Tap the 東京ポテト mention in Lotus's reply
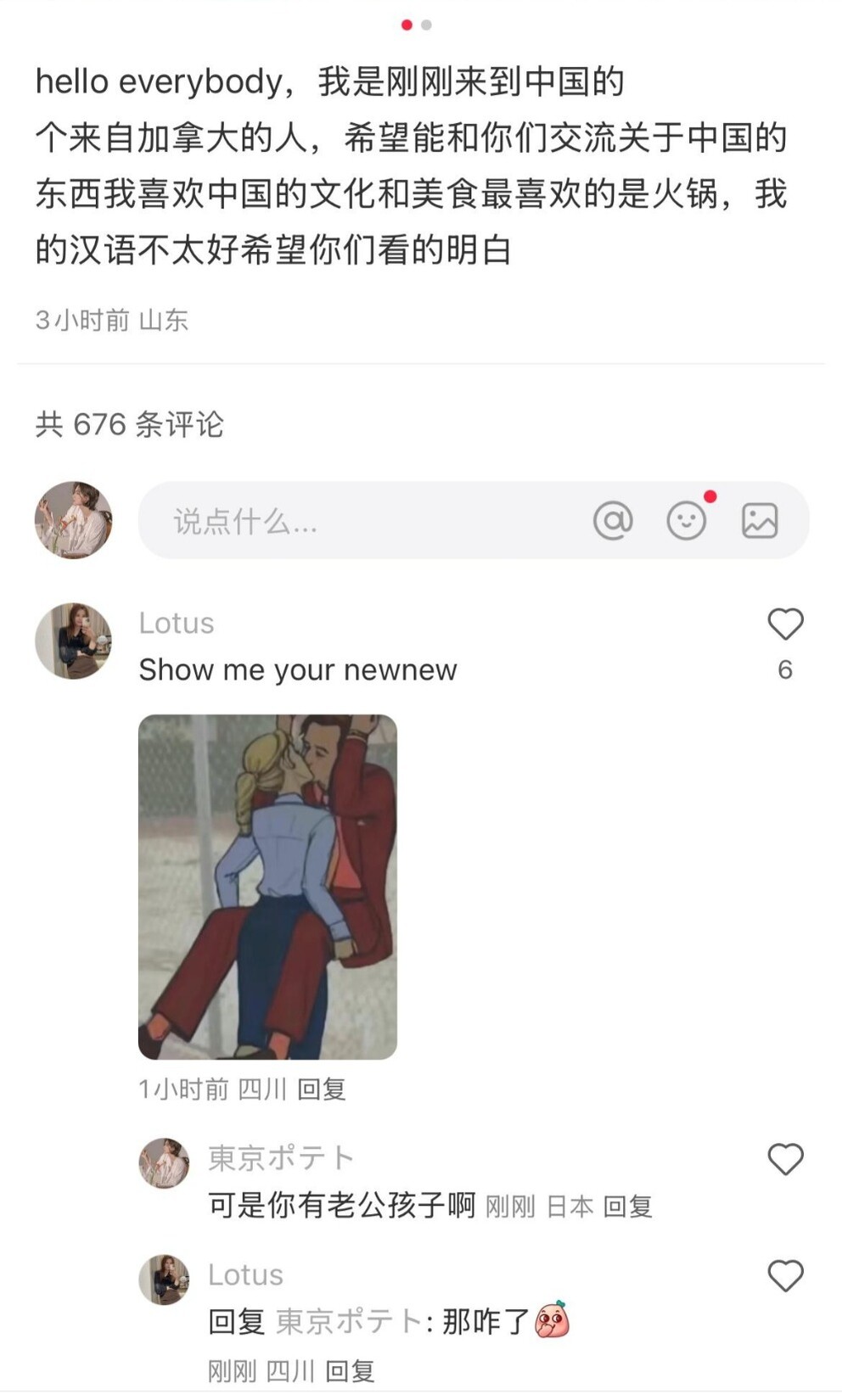Screen dimensions: 842x1400 (348, 1321)
